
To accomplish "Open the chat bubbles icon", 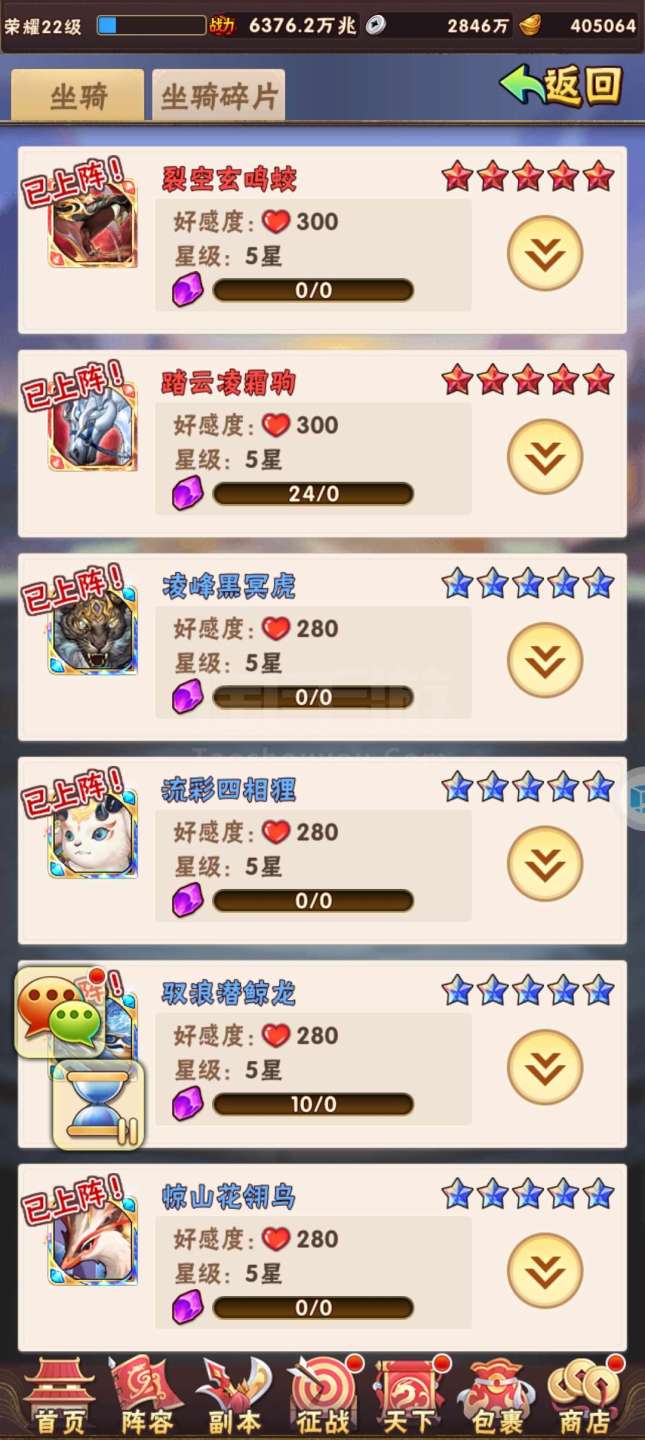I will 60,1012.
